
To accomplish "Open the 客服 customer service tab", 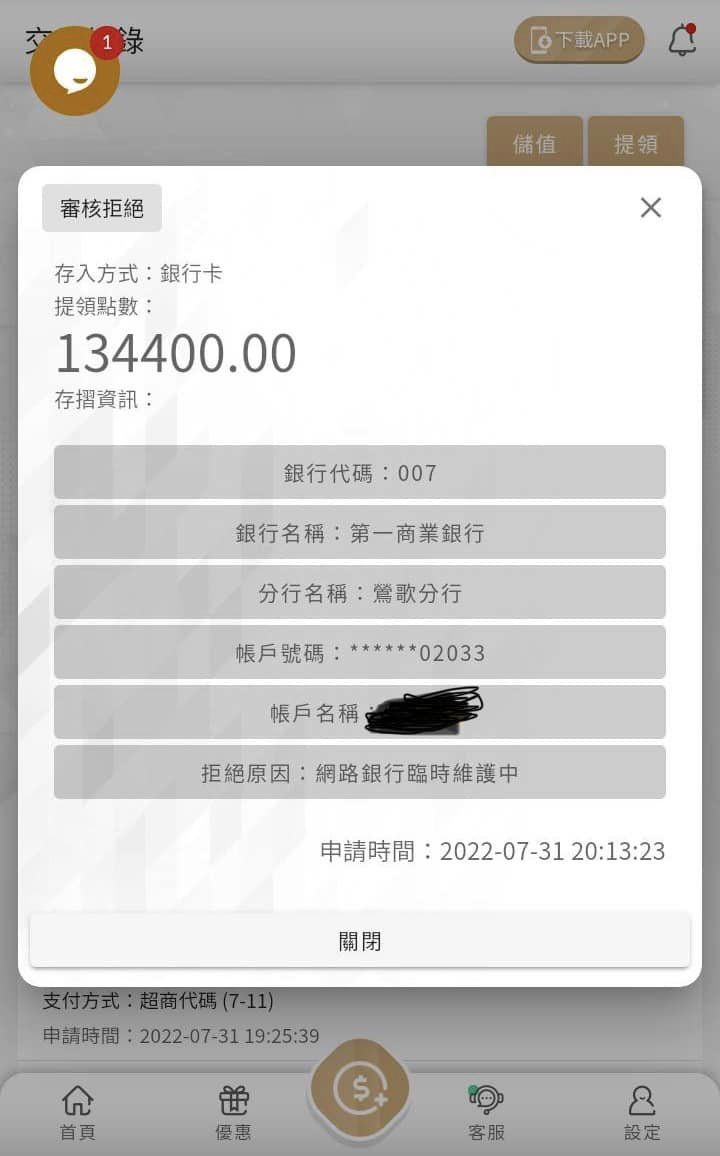I will point(486,1113).
